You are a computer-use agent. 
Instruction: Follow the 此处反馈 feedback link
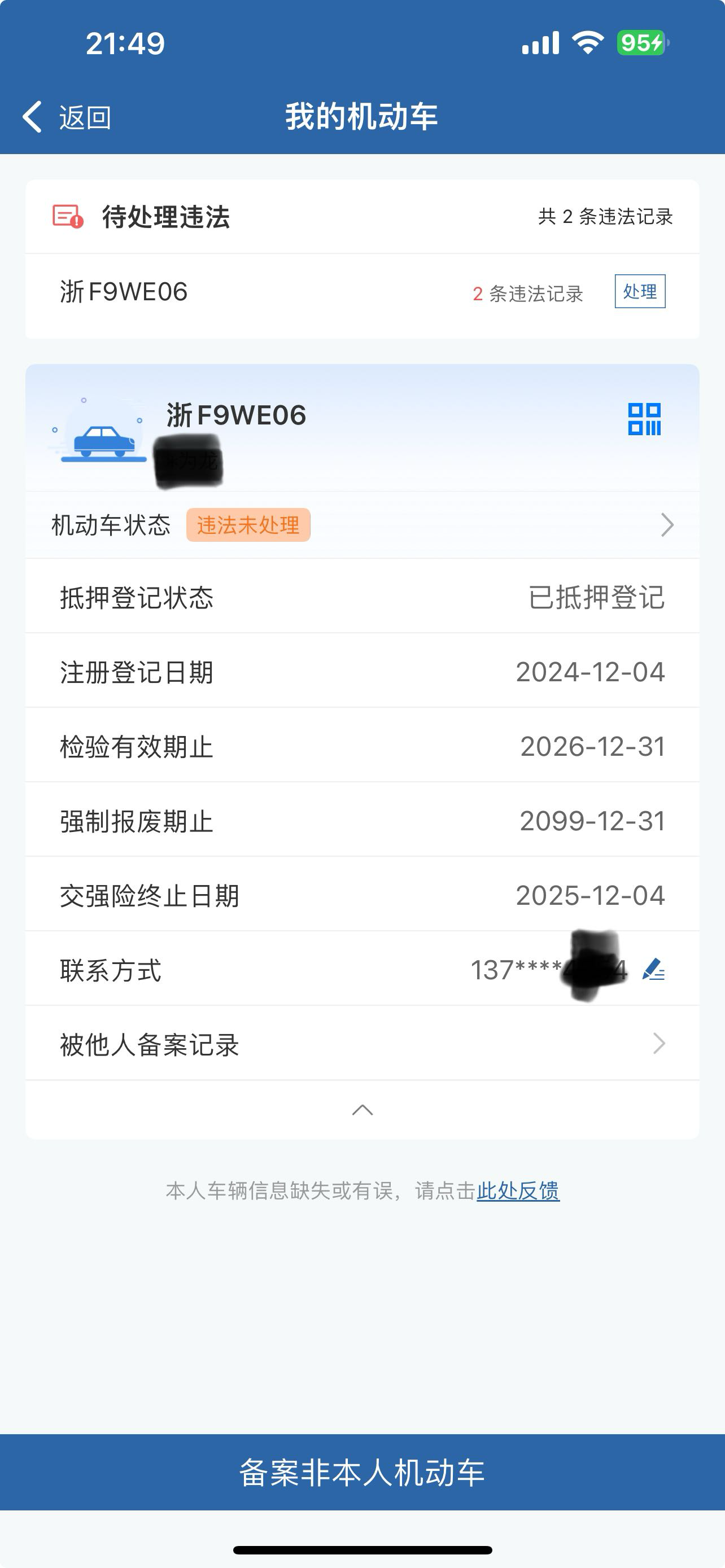pyautogui.click(x=517, y=1190)
